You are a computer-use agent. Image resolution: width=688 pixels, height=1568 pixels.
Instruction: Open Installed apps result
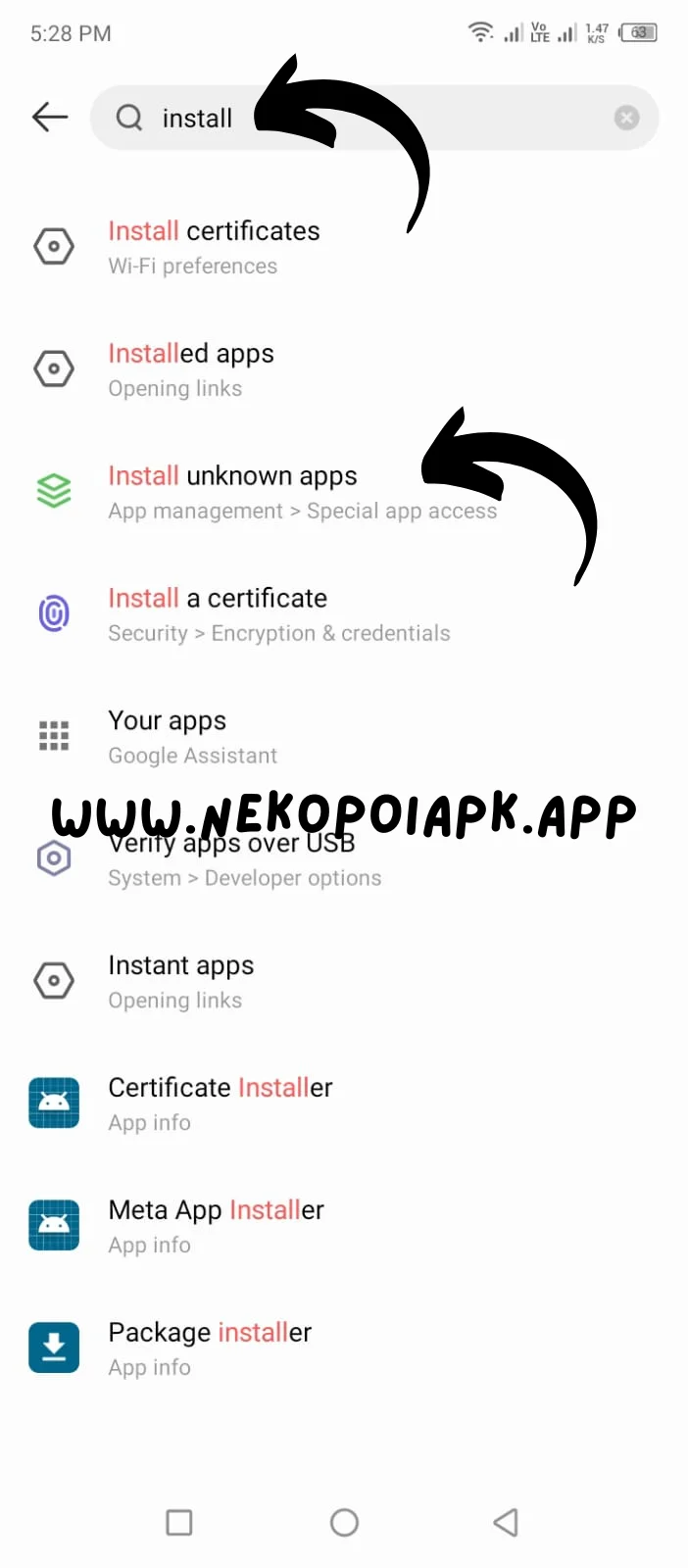click(191, 368)
